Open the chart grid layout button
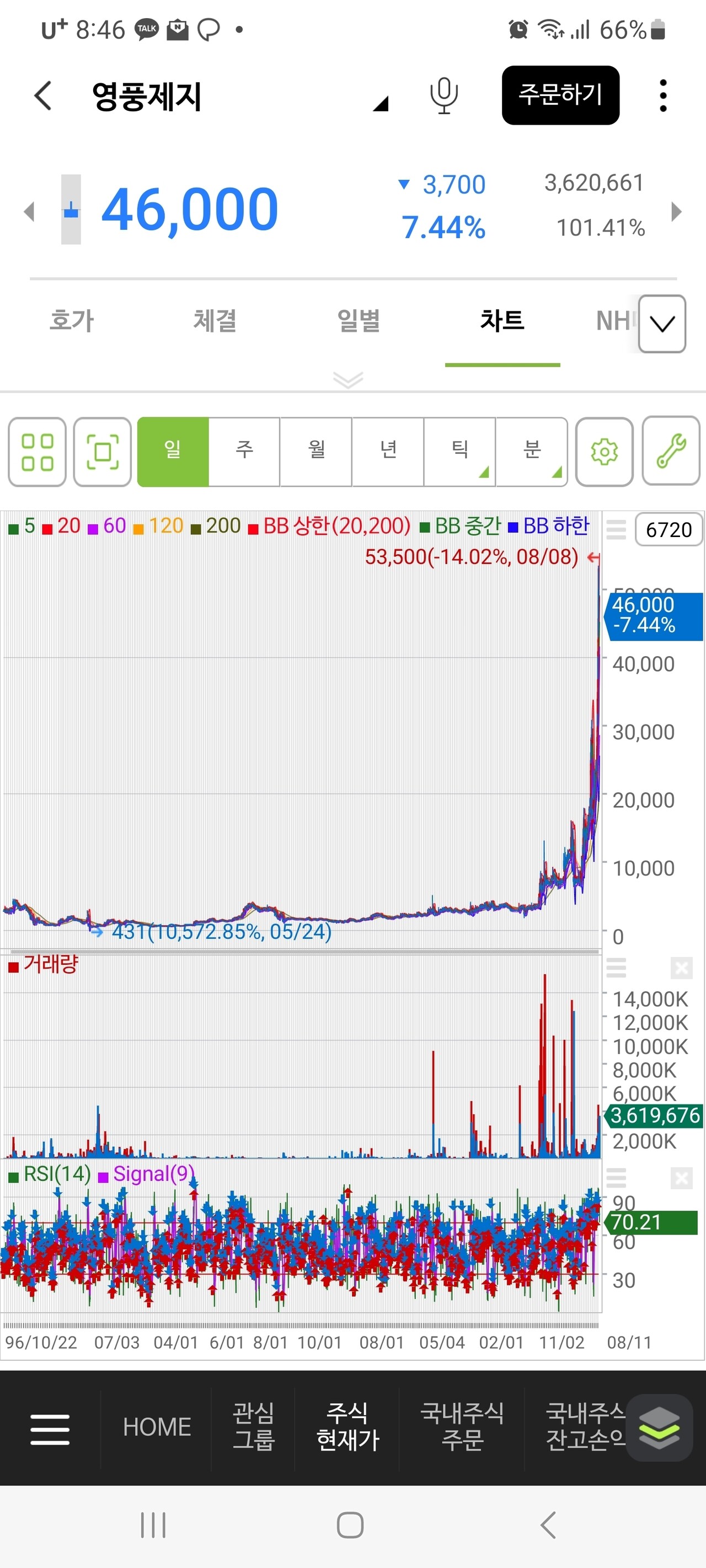This screenshot has width=706, height=1568. coord(37,452)
